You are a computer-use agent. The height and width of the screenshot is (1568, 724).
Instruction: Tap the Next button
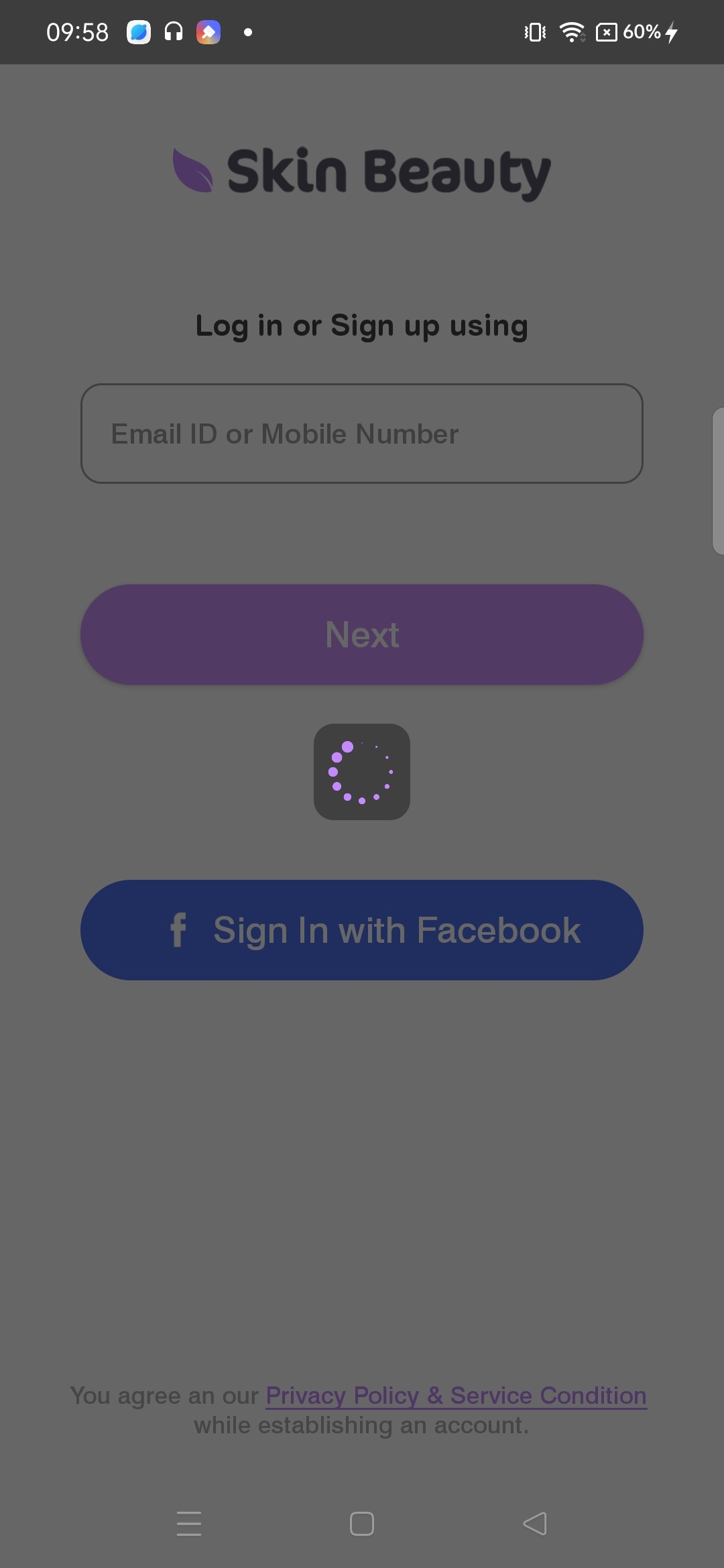pyautogui.click(x=362, y=635)
